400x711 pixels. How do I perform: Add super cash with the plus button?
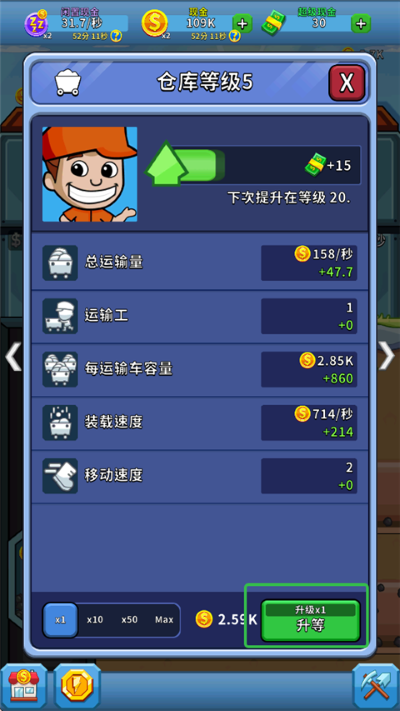361,24
